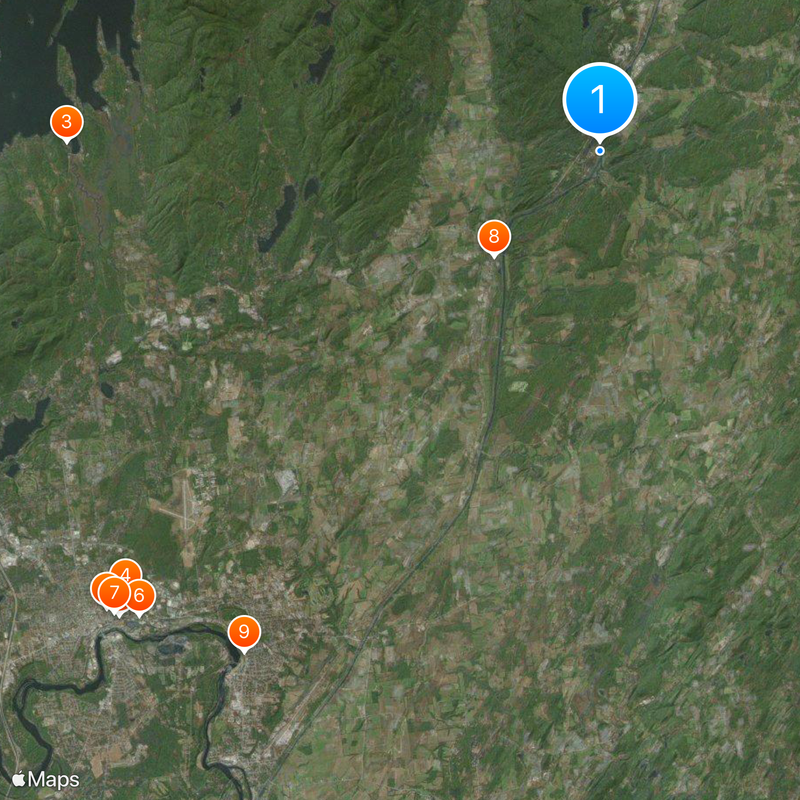The height and width of the screenshot is (800, 800).
Task: Choose the orange pin numbered 7
Action: coord(113,594)
